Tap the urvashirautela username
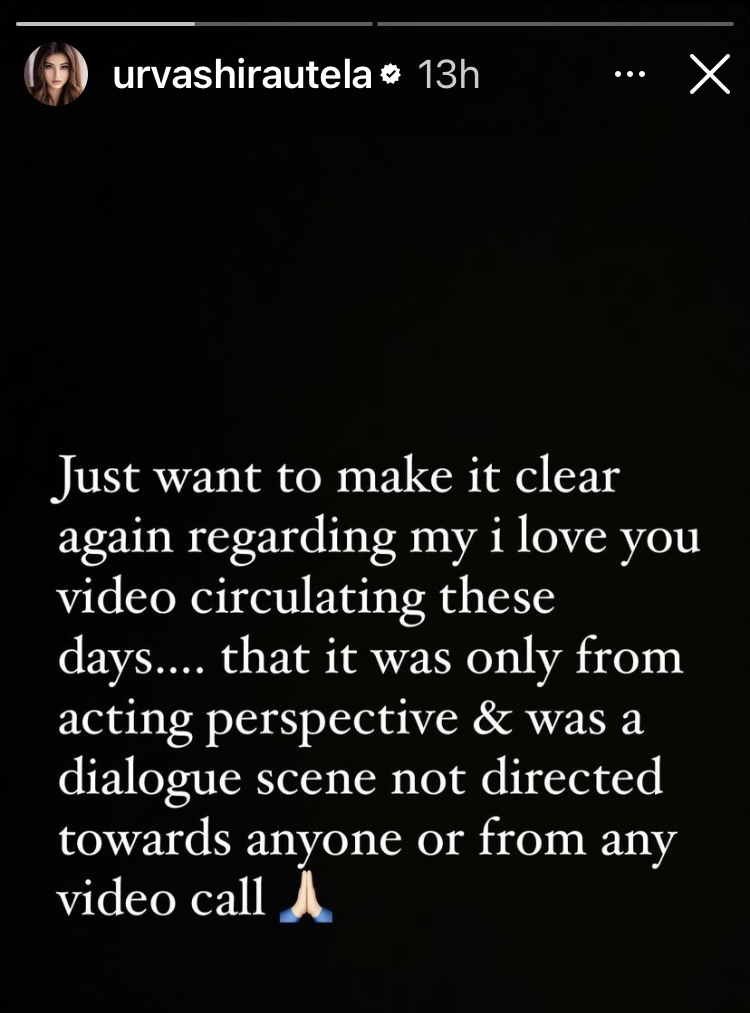The height and width of the screenshot is (1013, 750). point(243,75)
